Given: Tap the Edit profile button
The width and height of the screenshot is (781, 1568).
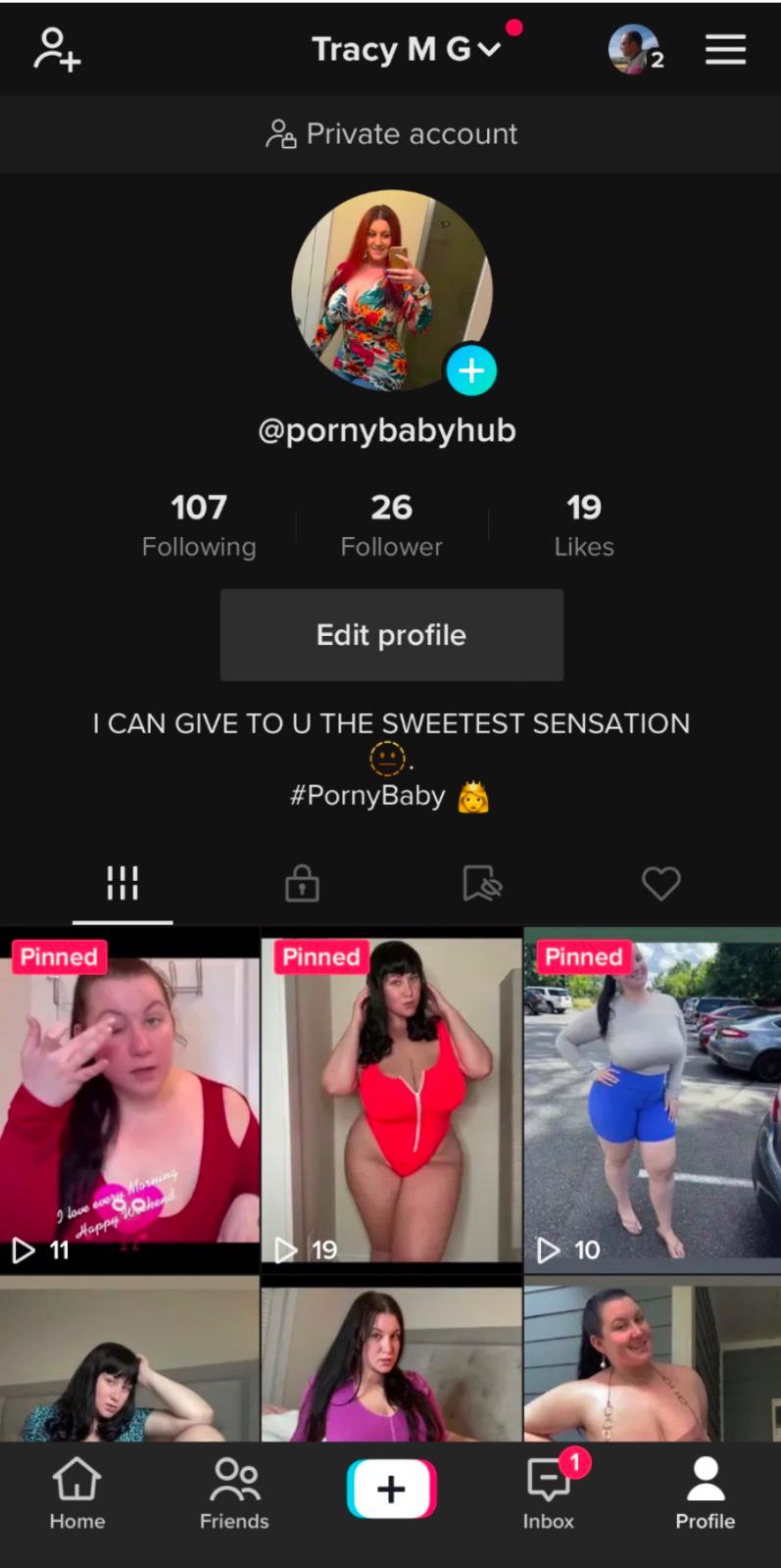Looking at the screenshot, I should 391,635.
